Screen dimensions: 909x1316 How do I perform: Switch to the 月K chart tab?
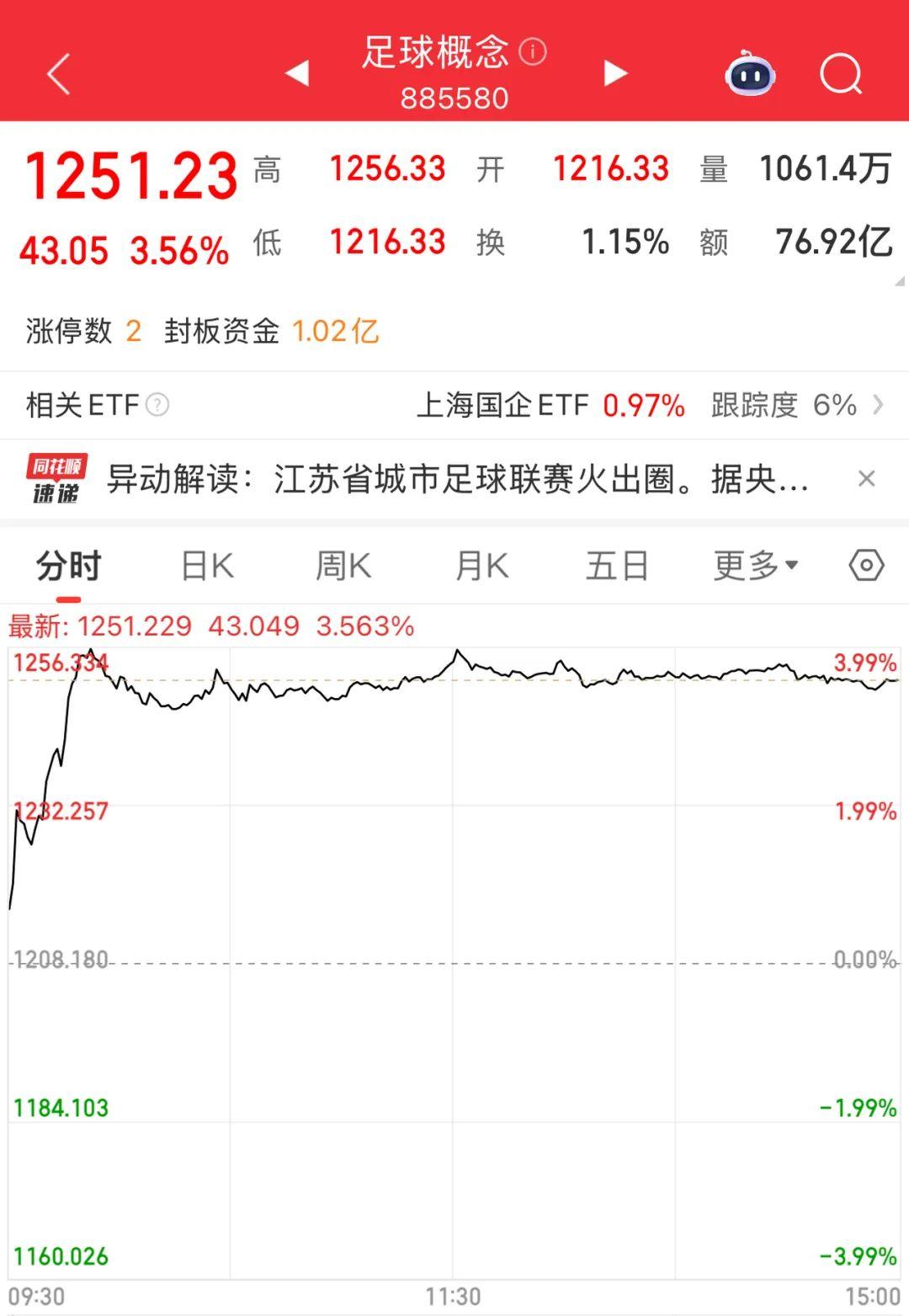tap(481, 566)
